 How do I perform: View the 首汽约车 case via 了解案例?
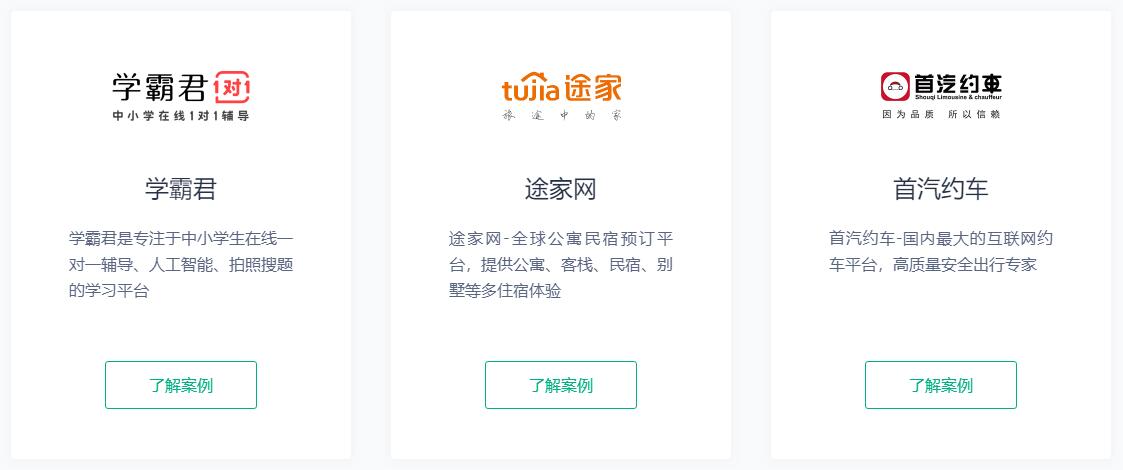[x=941, y=385]
